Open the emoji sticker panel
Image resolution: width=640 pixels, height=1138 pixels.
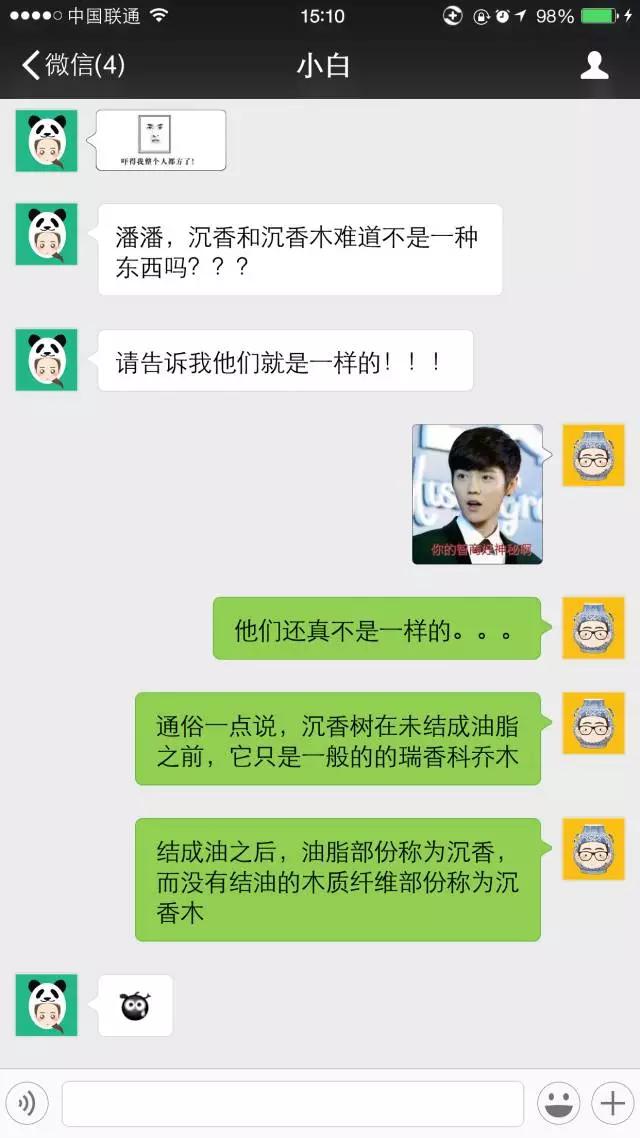point(558,1104)
